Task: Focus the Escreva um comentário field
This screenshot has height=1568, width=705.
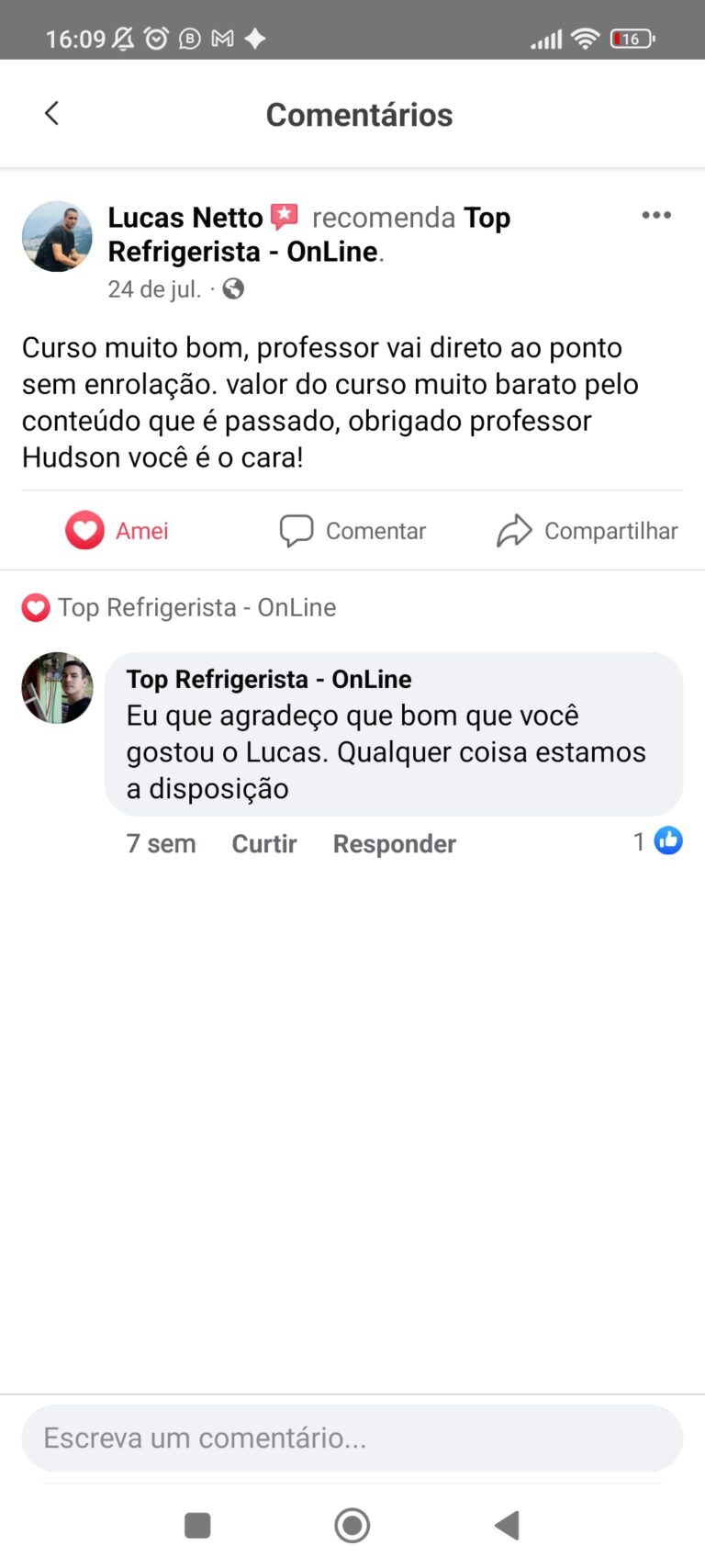Action: click(352, 1438)
